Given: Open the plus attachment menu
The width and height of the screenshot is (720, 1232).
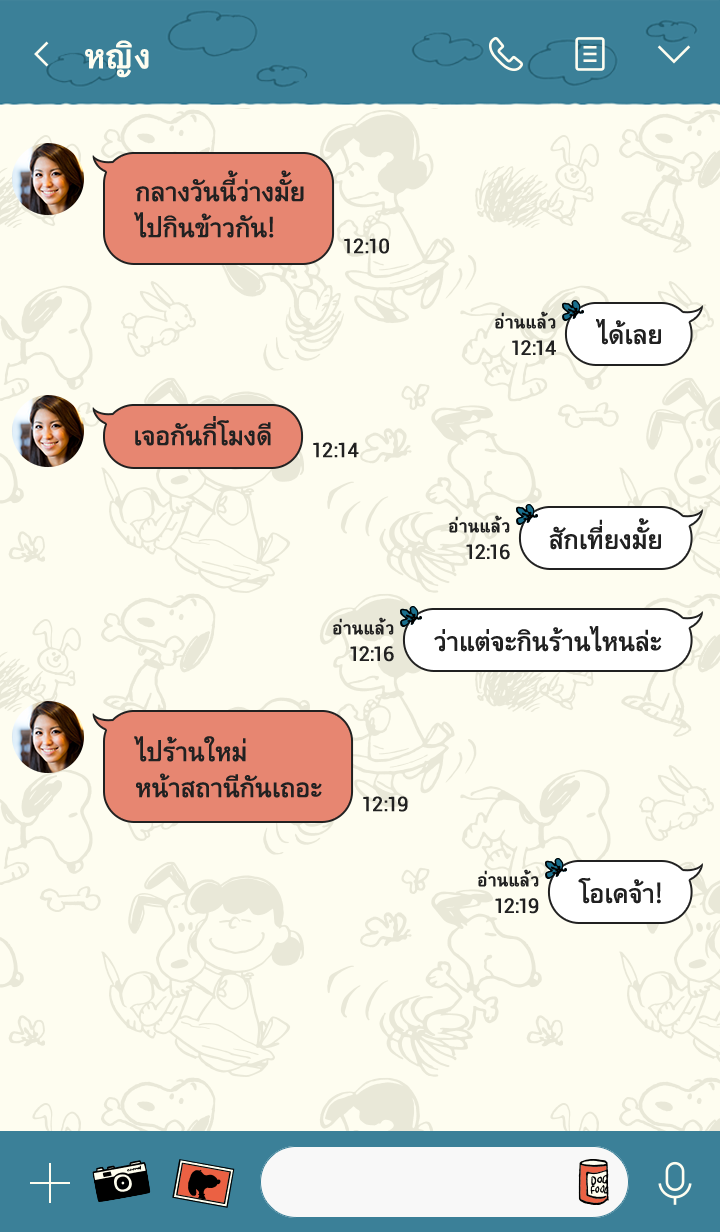Looking at the screenshot, I should pos(50,1183).
